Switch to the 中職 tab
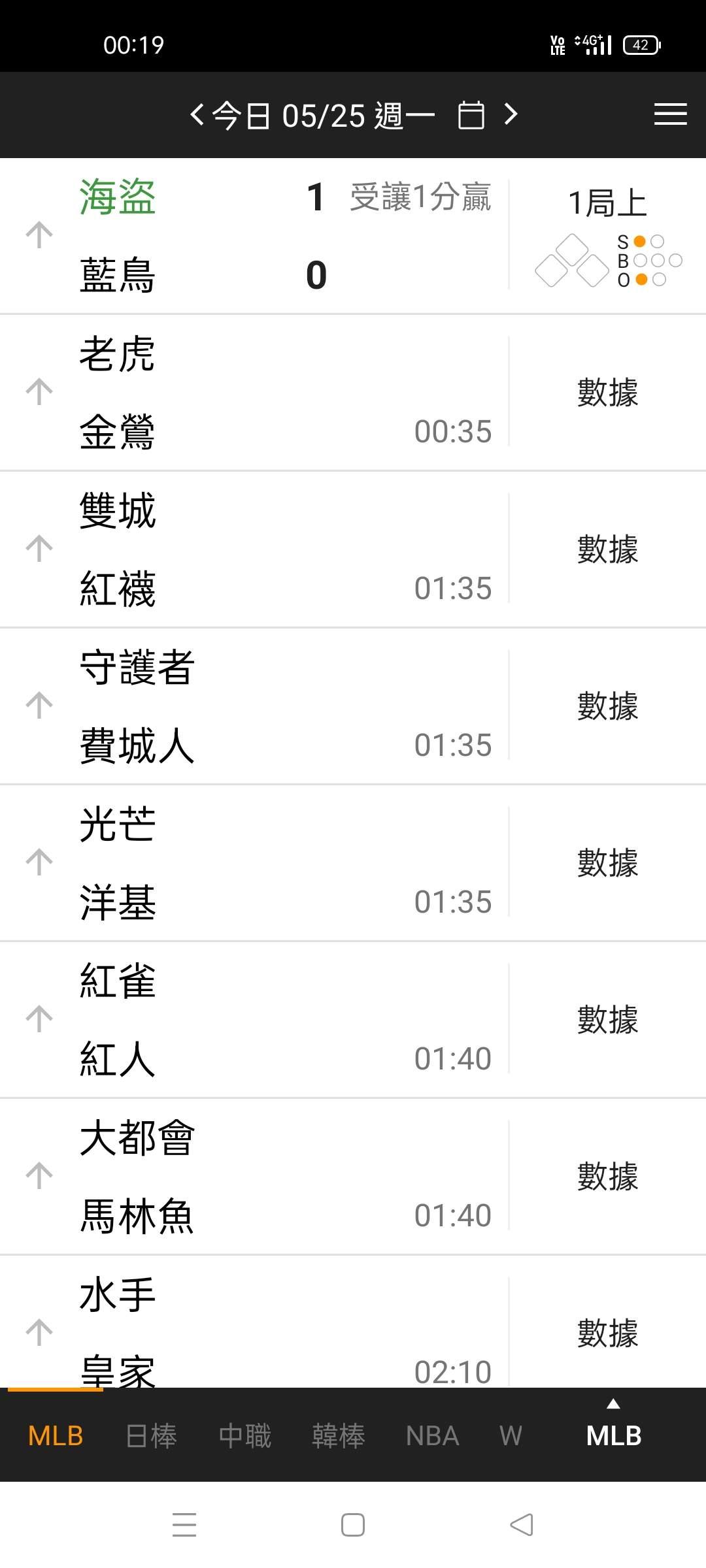Image resolution: width=706 pixels, height=1568 pixels. pyautogui.click(x=245, y=1436)
